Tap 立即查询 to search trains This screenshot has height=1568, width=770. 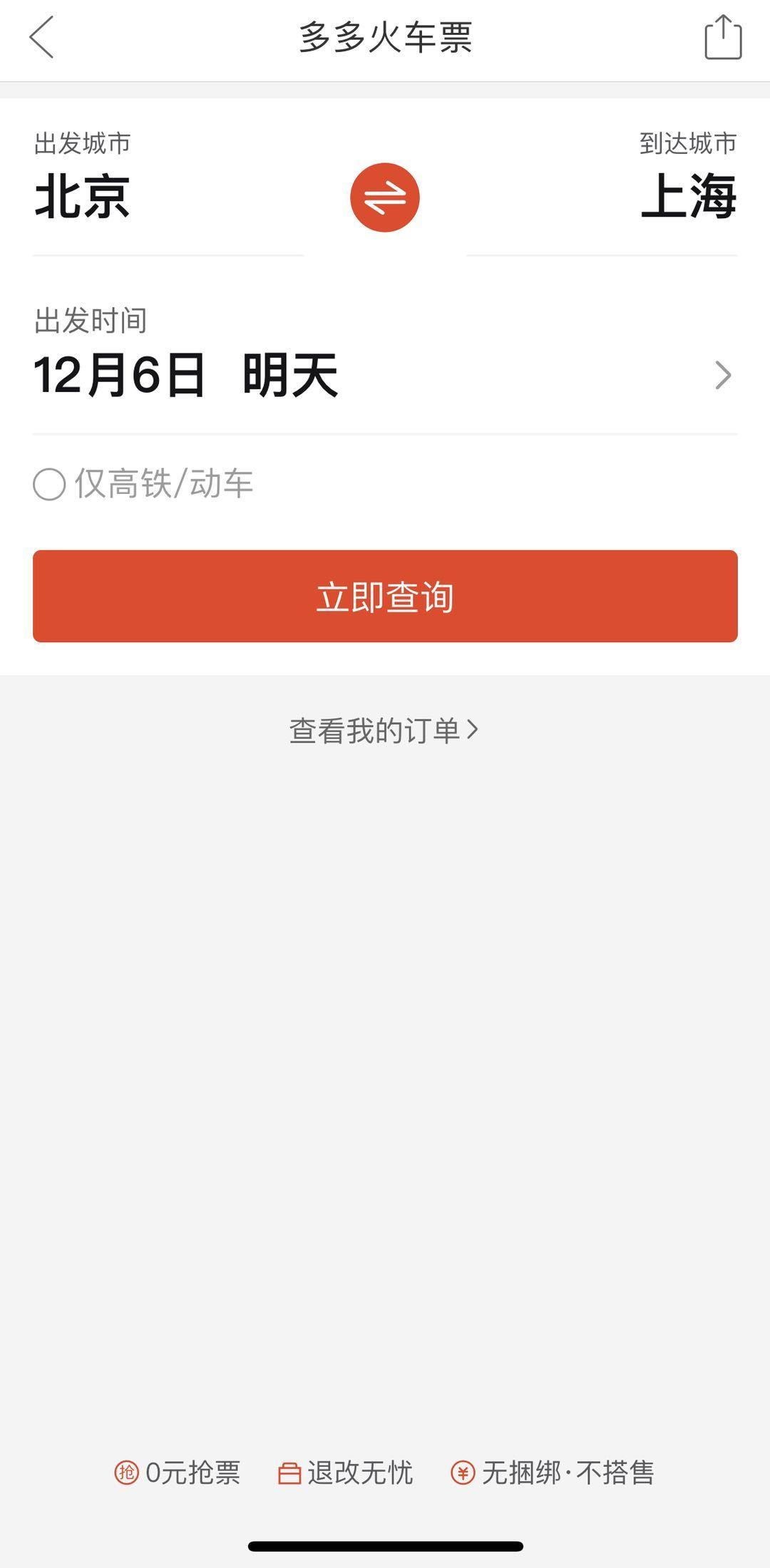385,596
